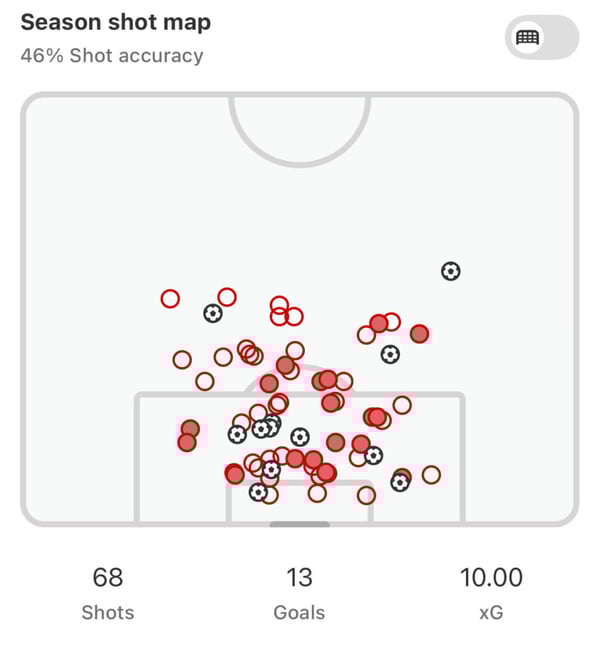Select the goal marker farthest from the goal
This screenshot has width=600, height=650.
click(451, 271)
